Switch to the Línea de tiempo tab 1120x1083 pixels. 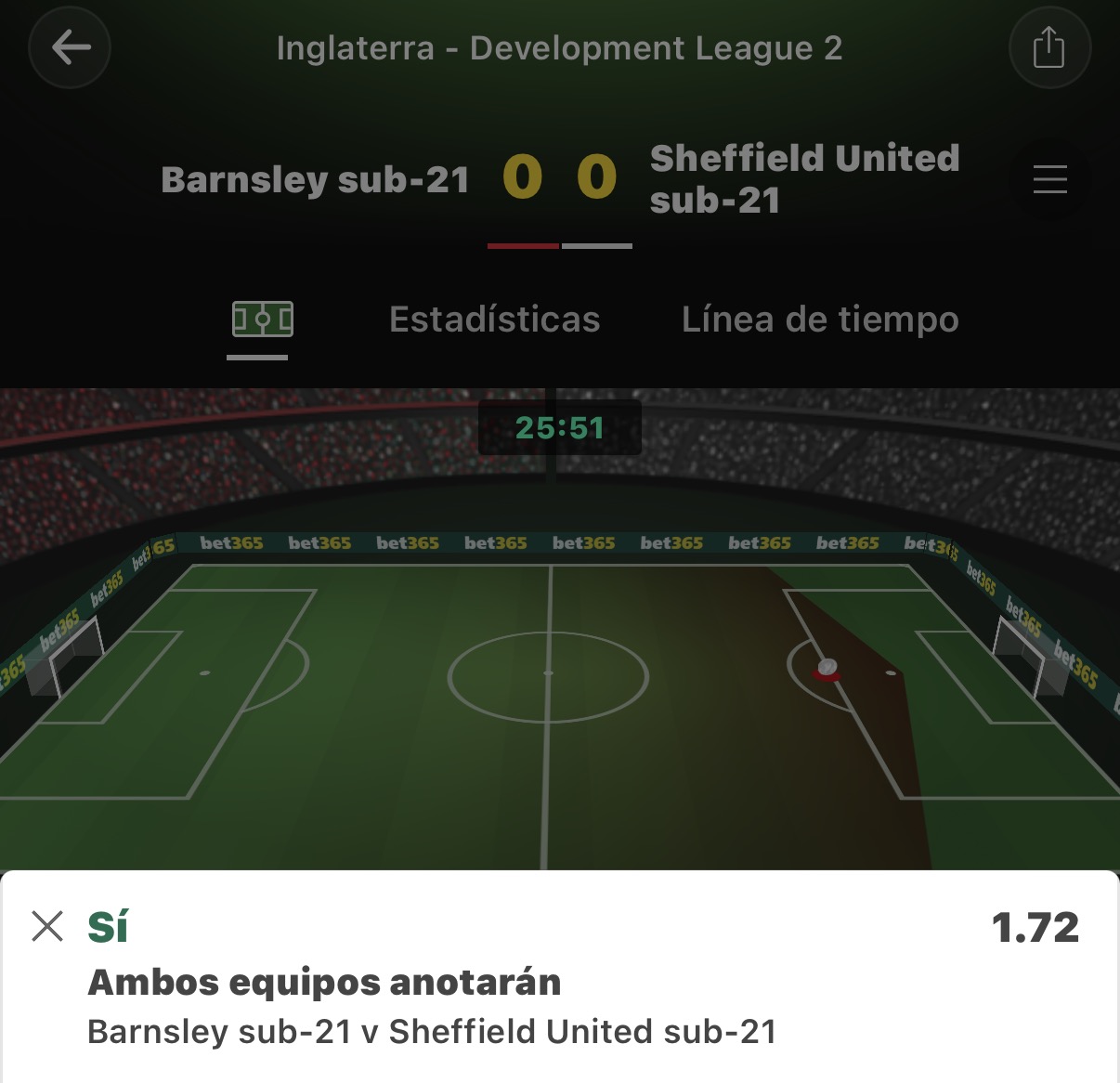click(x=820, y=320)
